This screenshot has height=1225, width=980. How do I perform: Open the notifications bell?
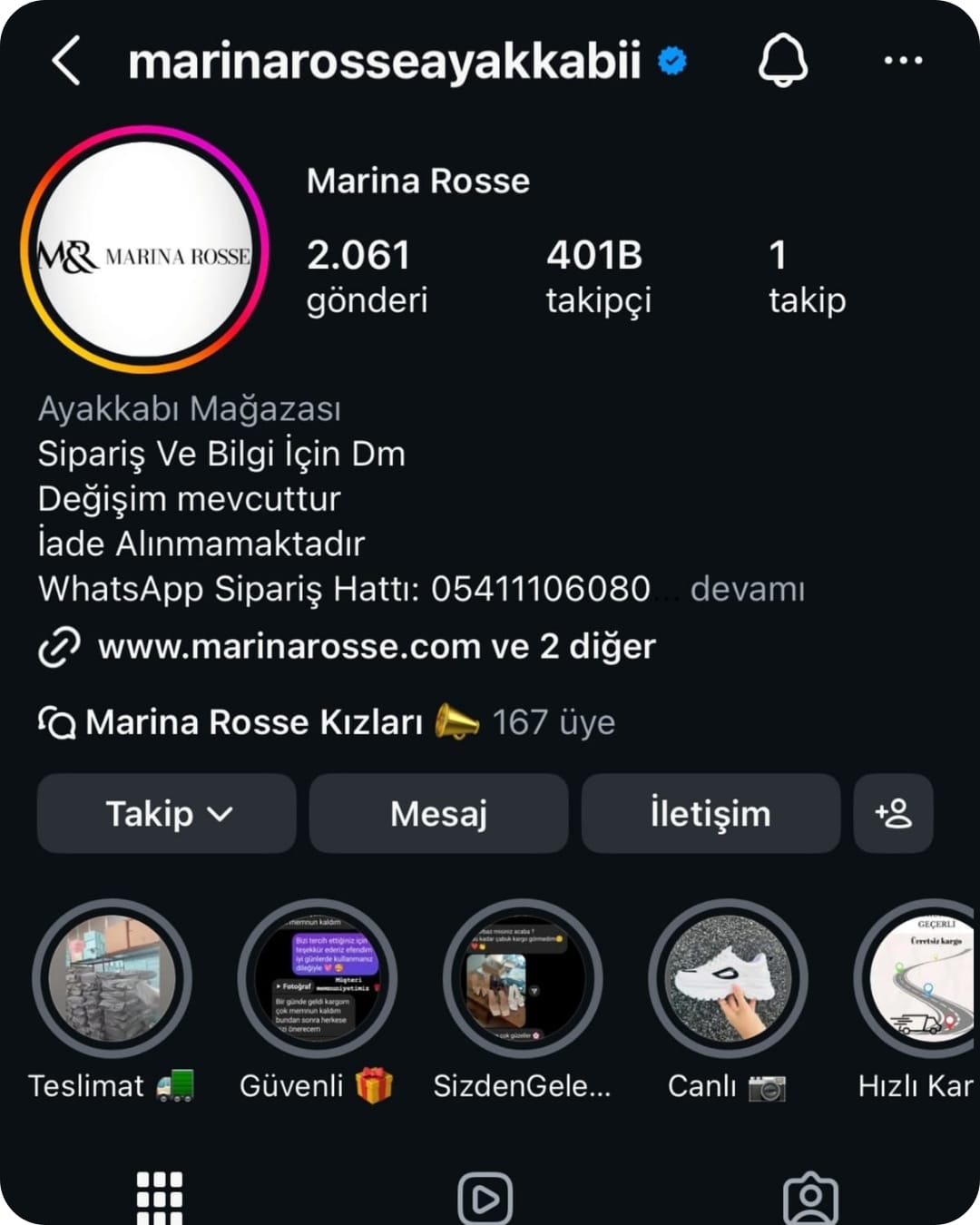point(782,61)
